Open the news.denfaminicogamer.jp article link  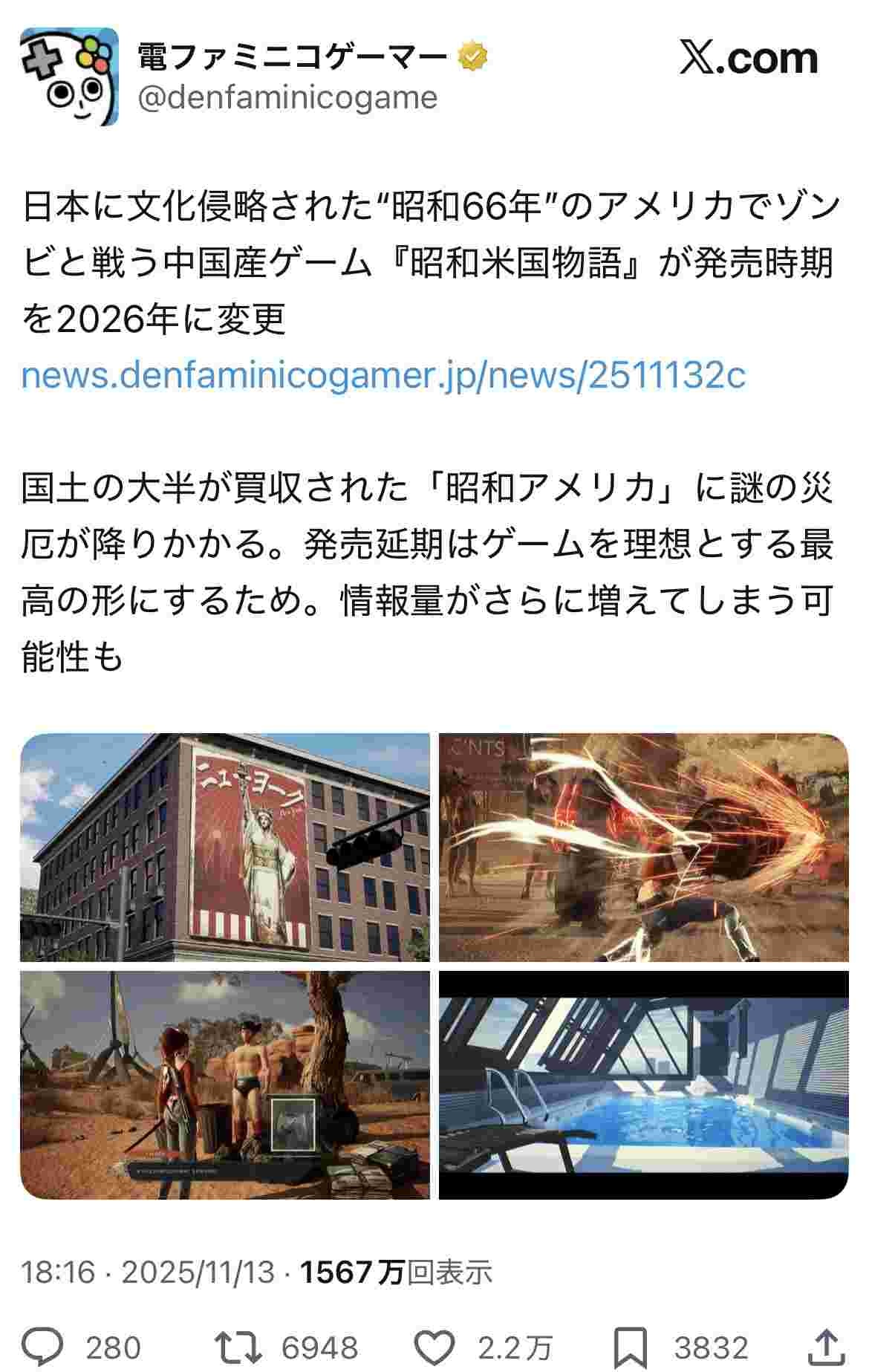pyautogui.click(x=383, y=376)
